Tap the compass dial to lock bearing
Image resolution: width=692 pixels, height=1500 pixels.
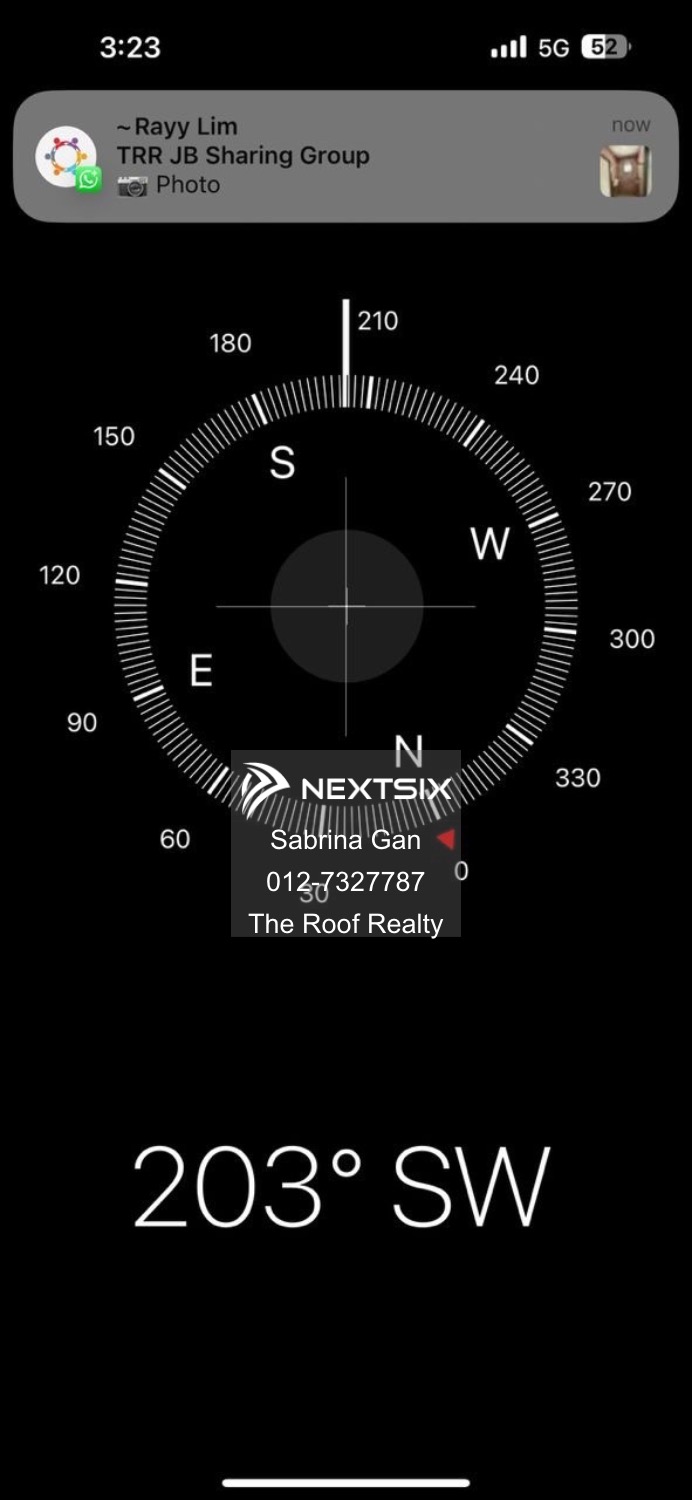coord(346,606)
